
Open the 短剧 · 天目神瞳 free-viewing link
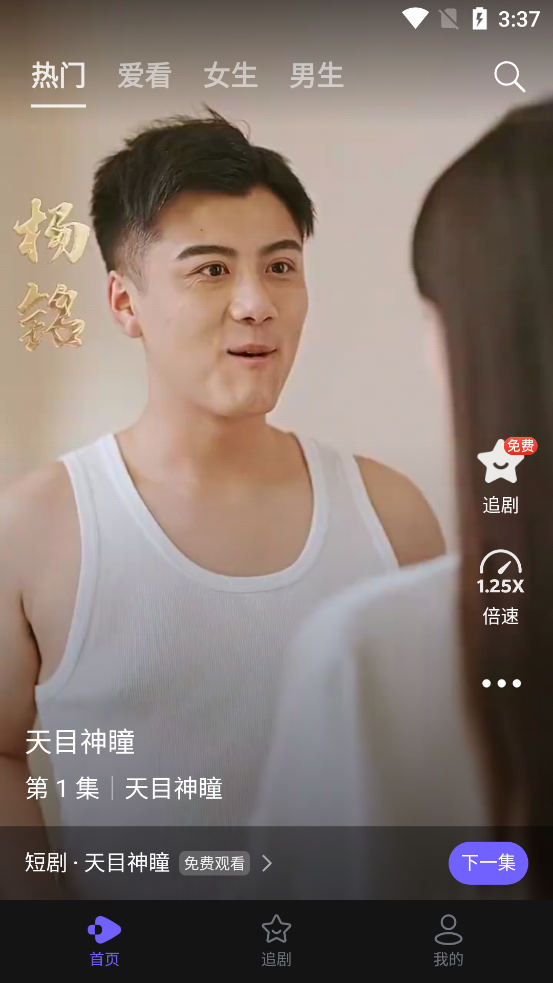[x=149, y=863]
